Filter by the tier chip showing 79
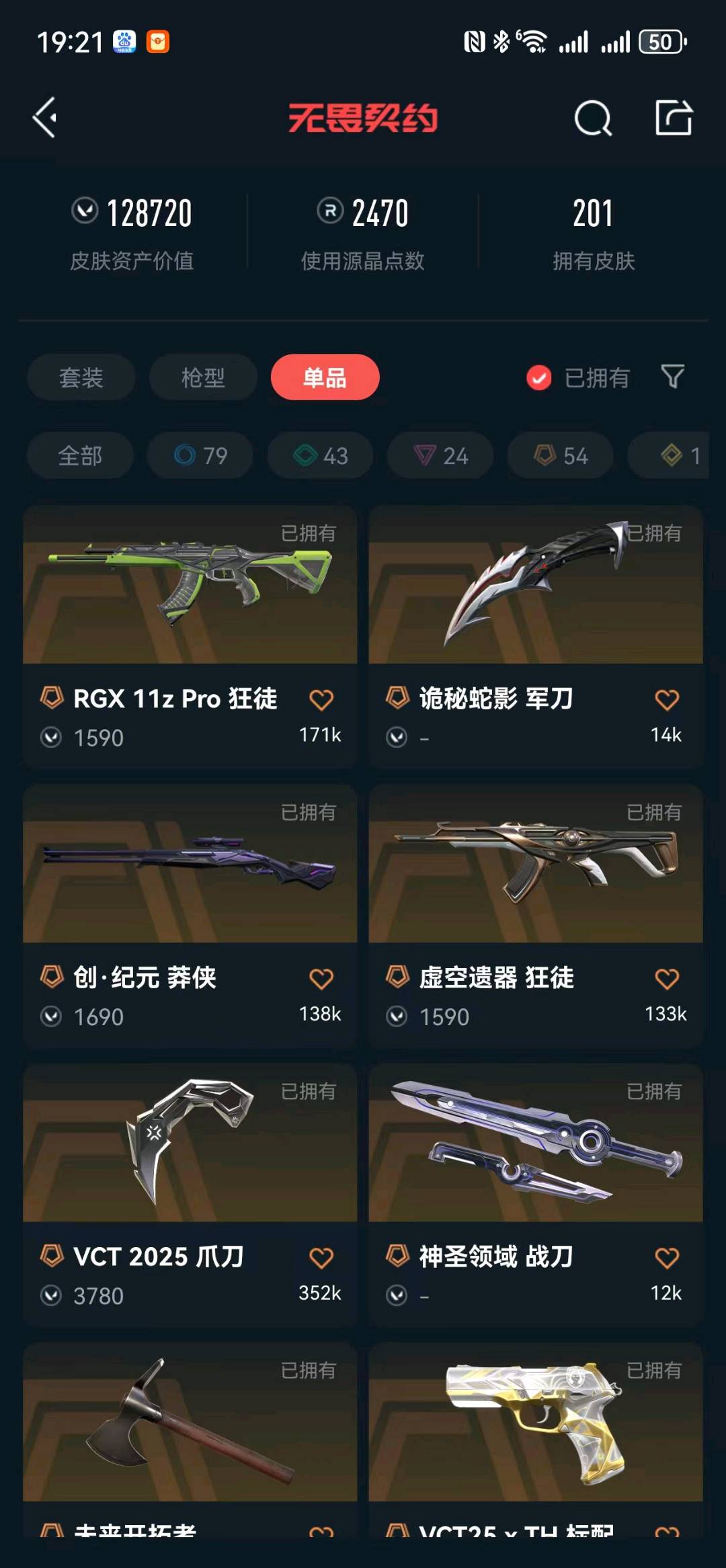Viewport: 726px width, 1568px height. click(x=200, y=455)
